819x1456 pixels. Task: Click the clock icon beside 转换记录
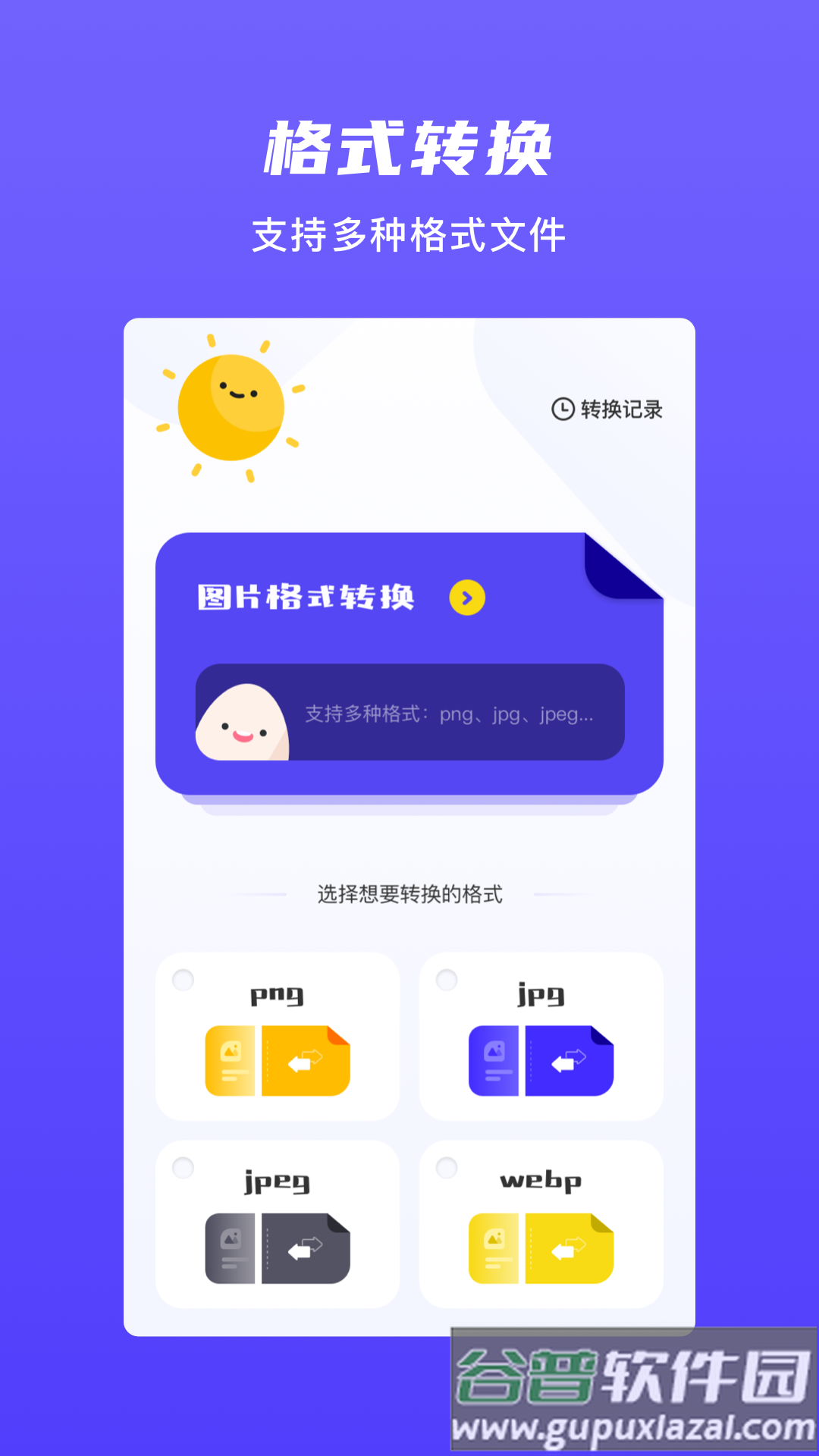click(x=561, y=408)
